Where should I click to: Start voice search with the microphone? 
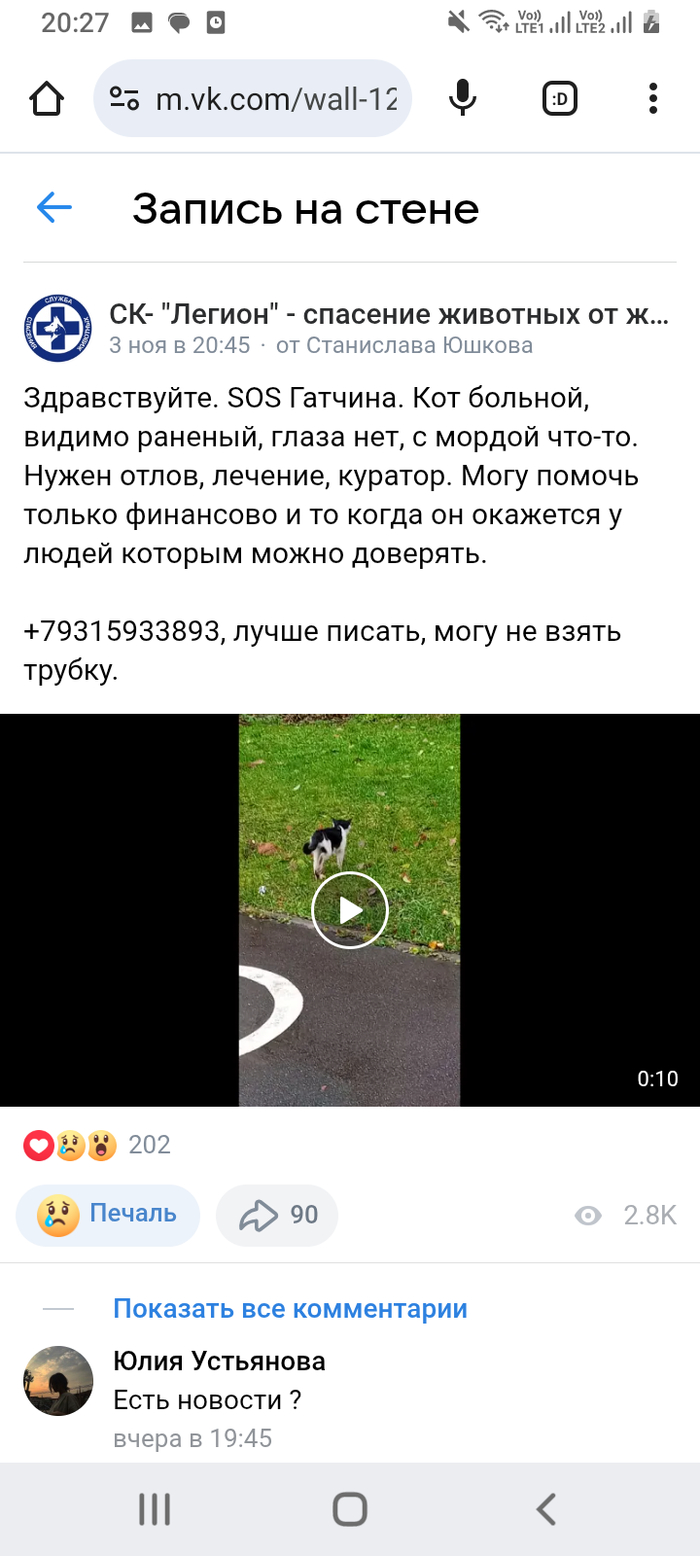tap(461, 98)
